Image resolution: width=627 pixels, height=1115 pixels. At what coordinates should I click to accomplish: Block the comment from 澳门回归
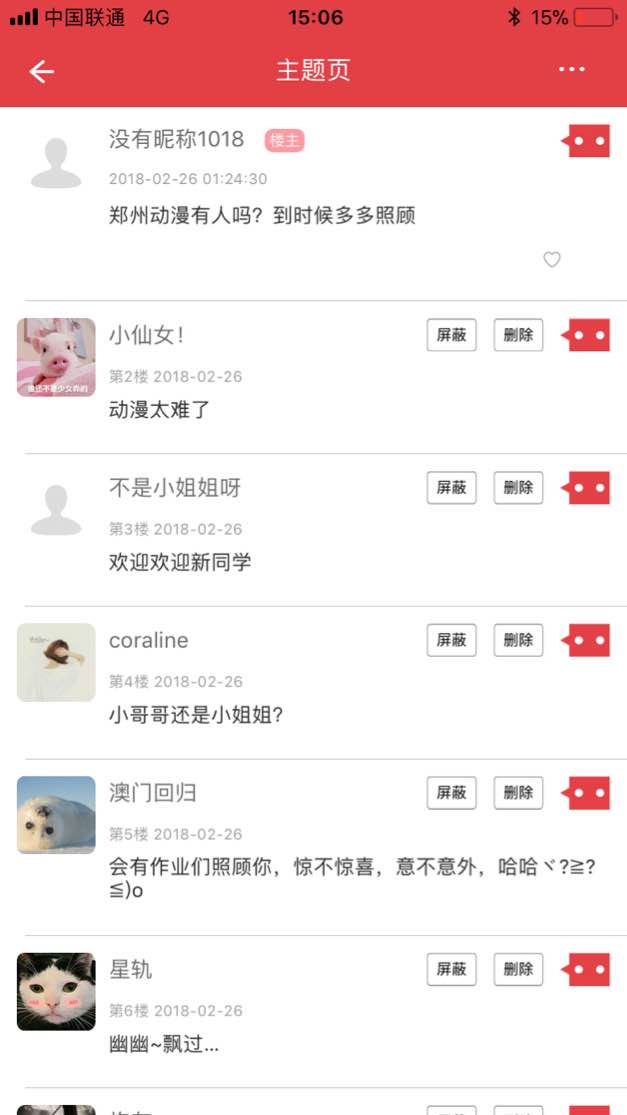452,793
